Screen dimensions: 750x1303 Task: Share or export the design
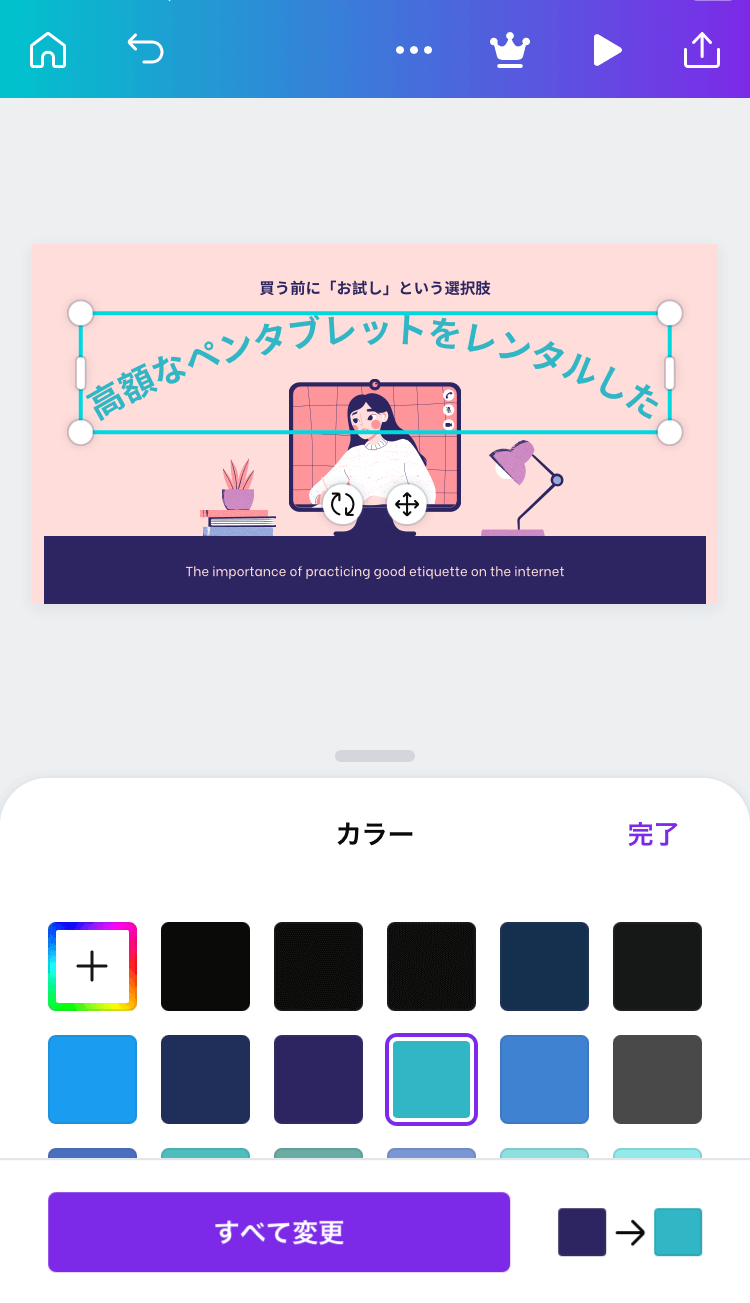pos(701,50)
